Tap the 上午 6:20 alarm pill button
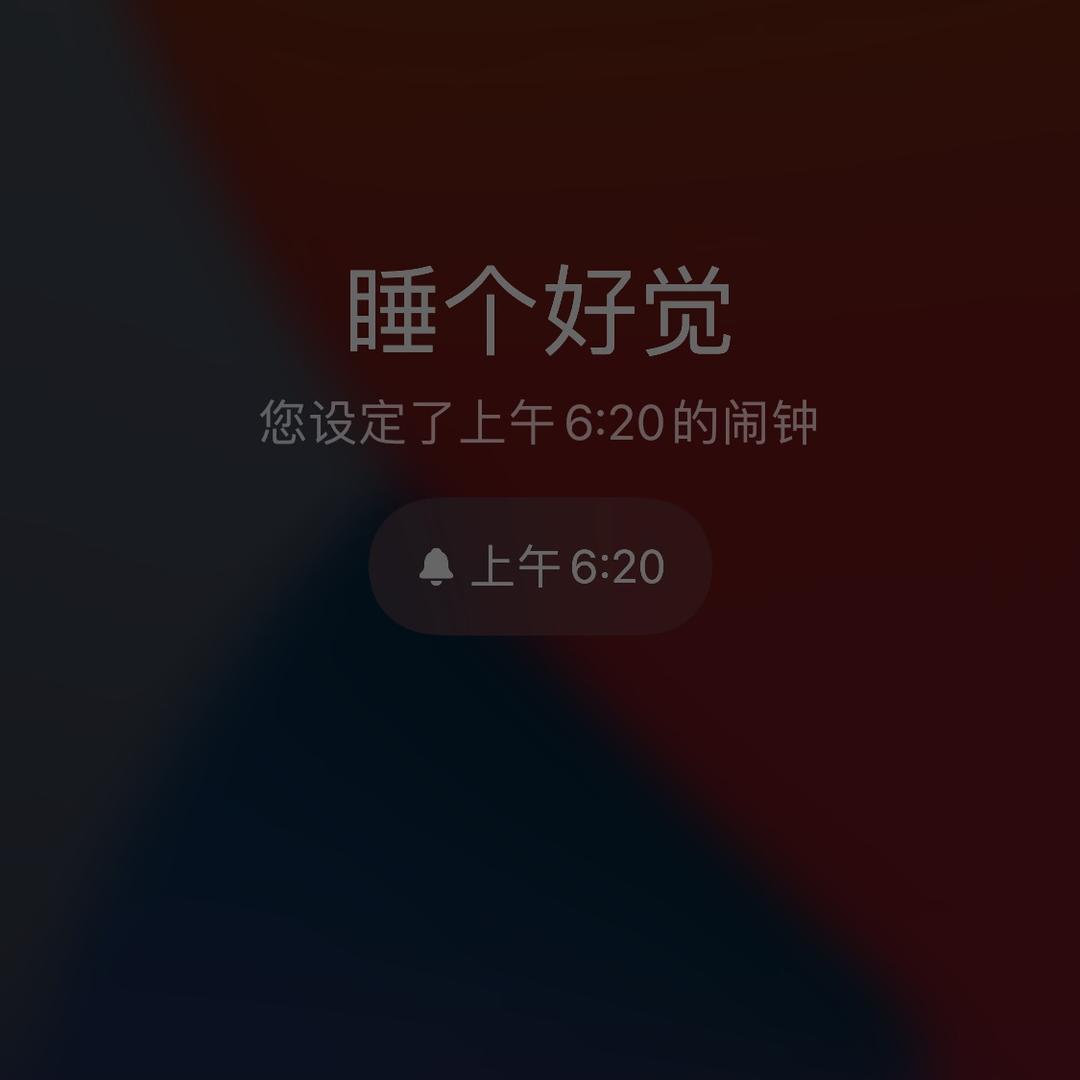This screenshot has height=1080, width=1080. (x=540, y=566)
